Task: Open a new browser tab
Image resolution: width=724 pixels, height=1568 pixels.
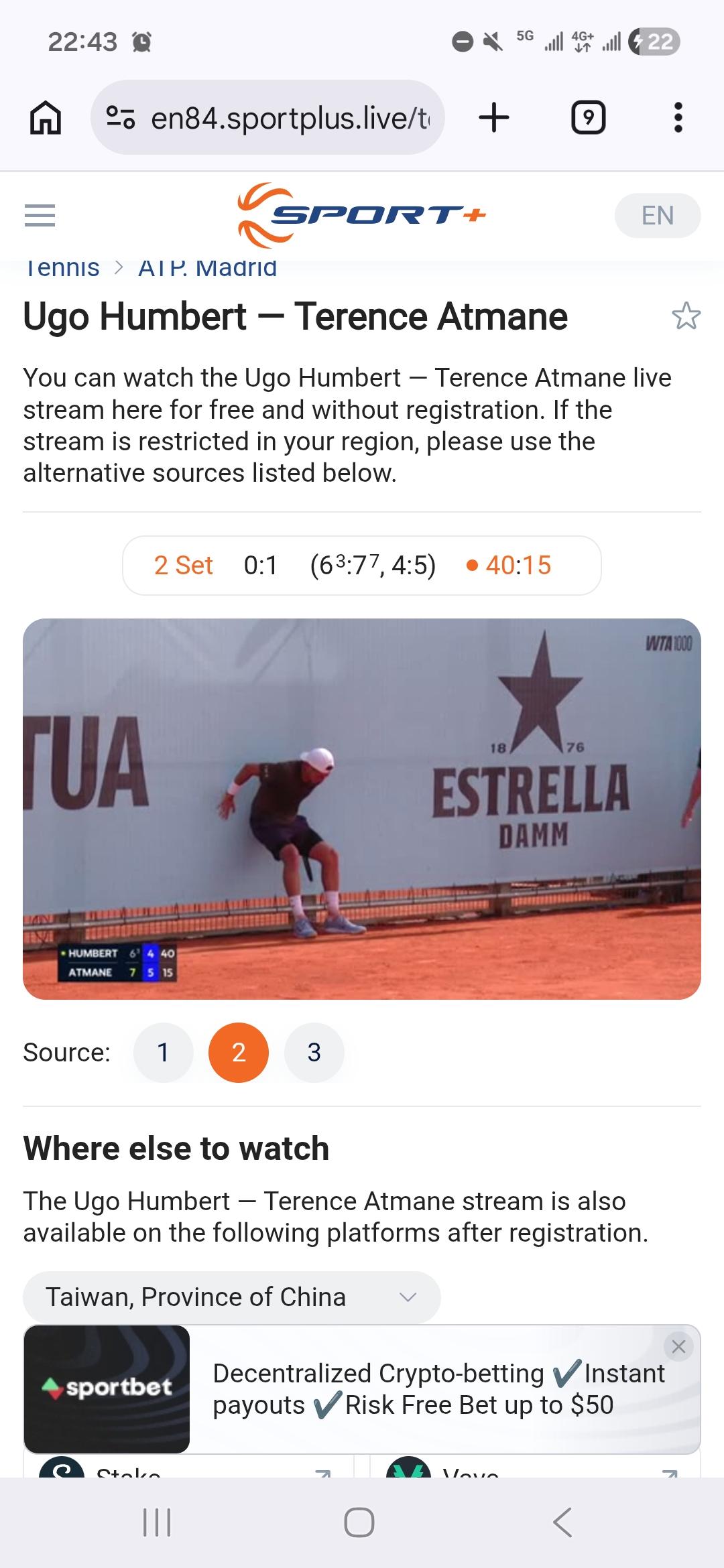Action: pos(494,118)
